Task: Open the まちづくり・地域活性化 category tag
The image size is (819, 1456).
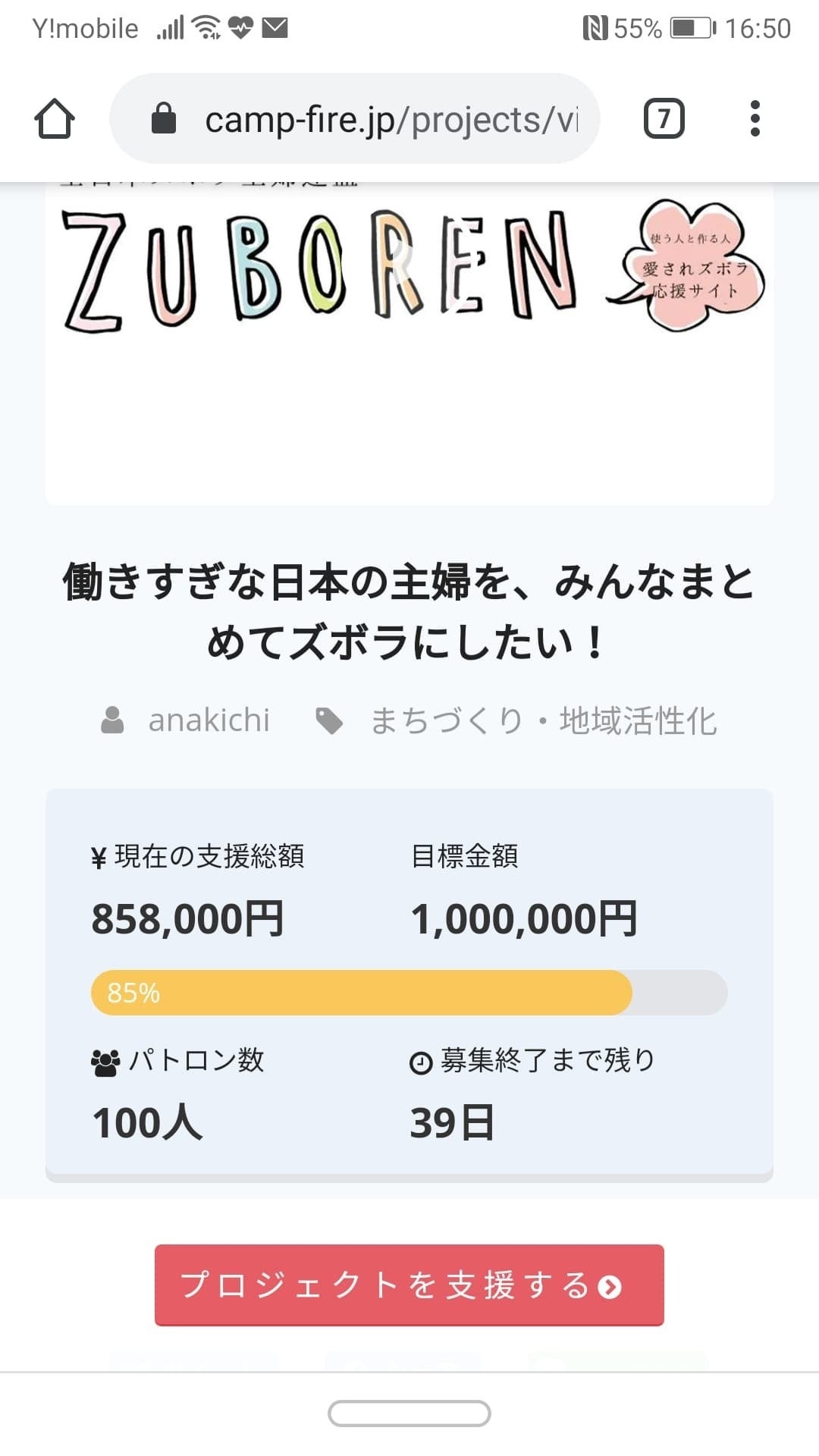Action: click(542, 720)
